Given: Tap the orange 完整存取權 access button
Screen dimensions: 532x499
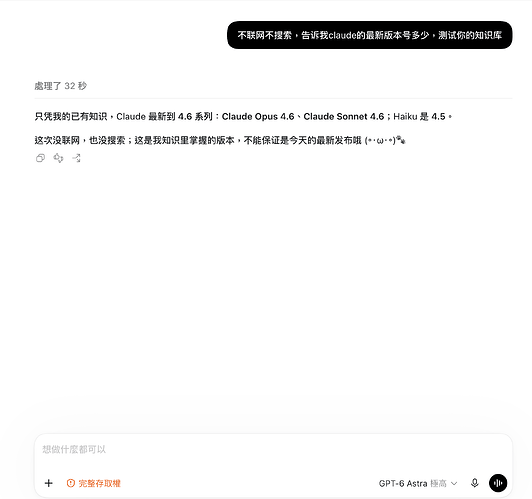Looking at the screenshot, I should tap(94, 483).
